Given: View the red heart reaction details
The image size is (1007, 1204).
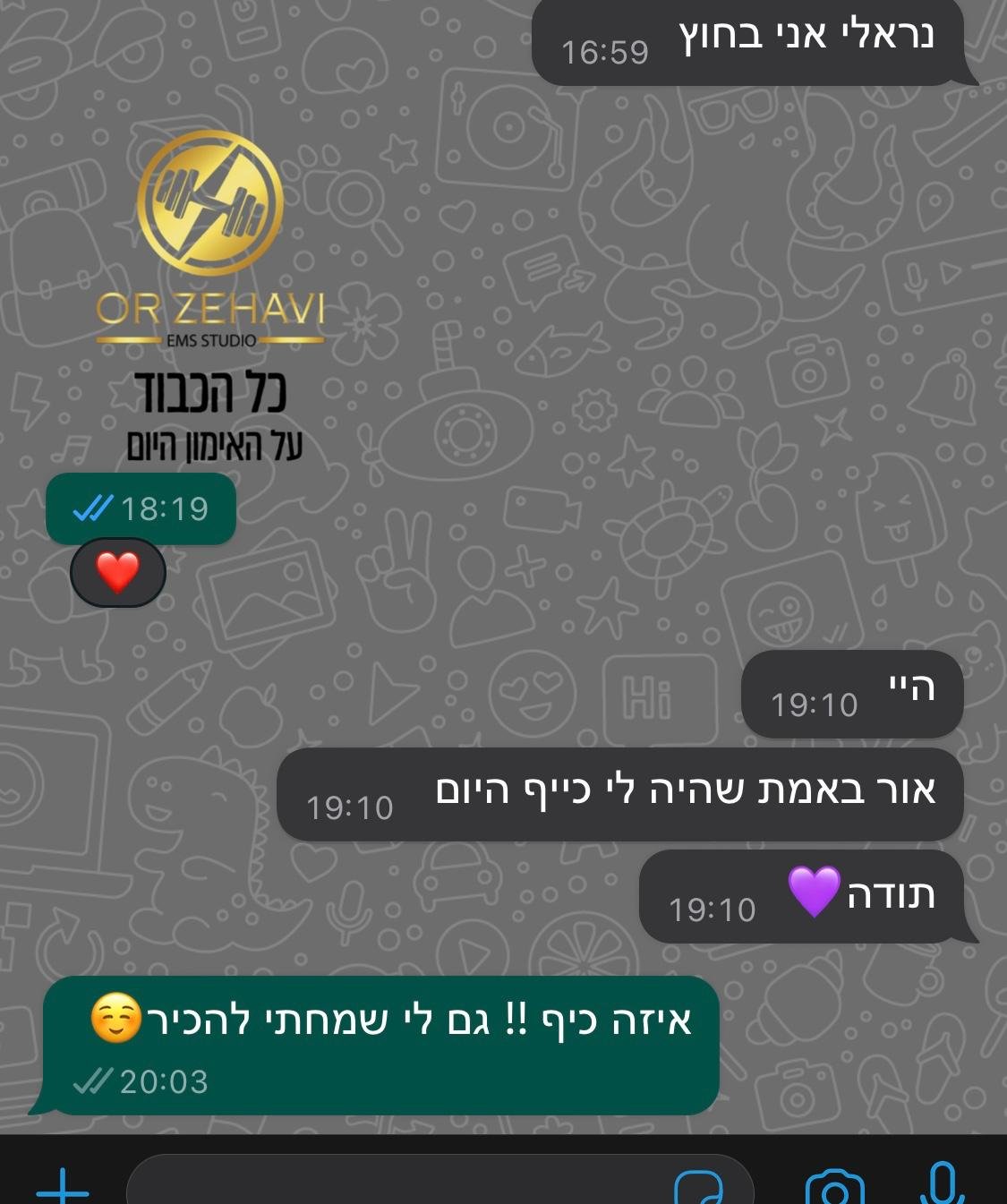Looking at the screenshot, I should click(118, 573).
